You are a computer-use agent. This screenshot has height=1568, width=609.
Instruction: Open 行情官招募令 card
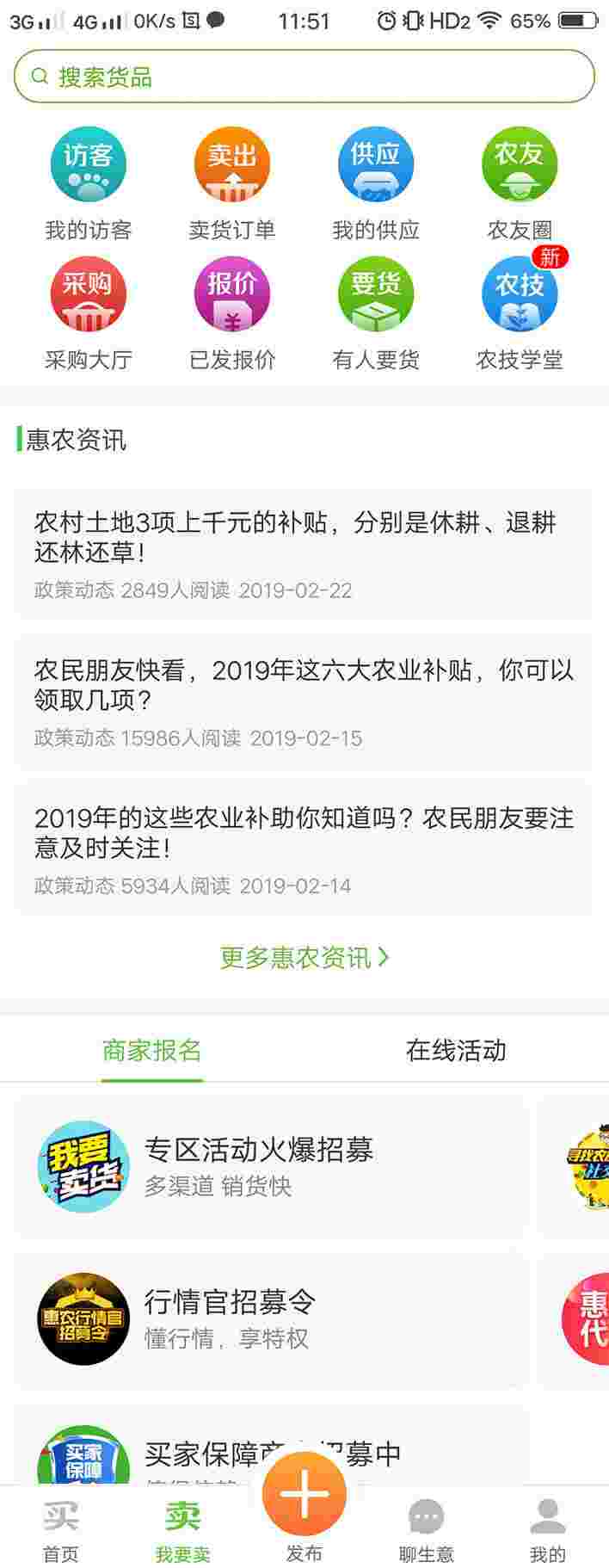pos(269,1318)
